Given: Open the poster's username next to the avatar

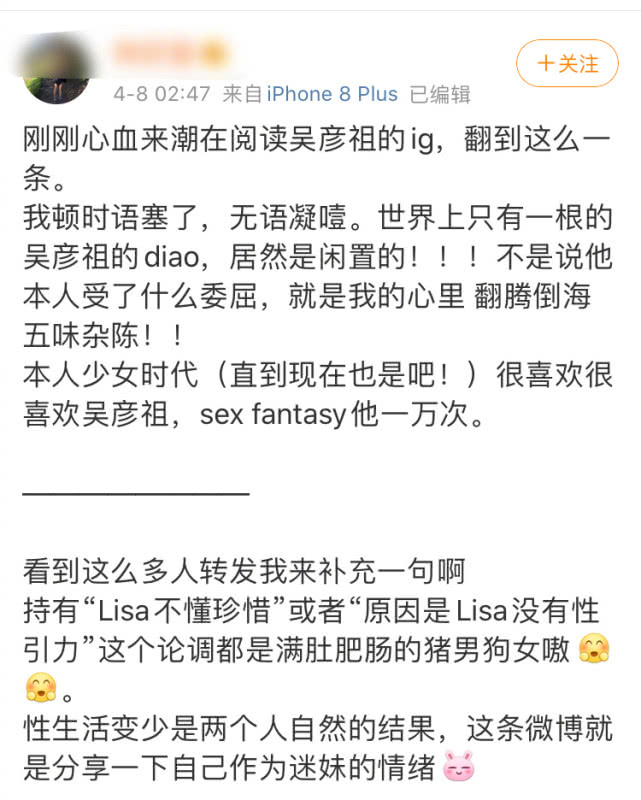Looking at the screenshot, I should [170, 53].
